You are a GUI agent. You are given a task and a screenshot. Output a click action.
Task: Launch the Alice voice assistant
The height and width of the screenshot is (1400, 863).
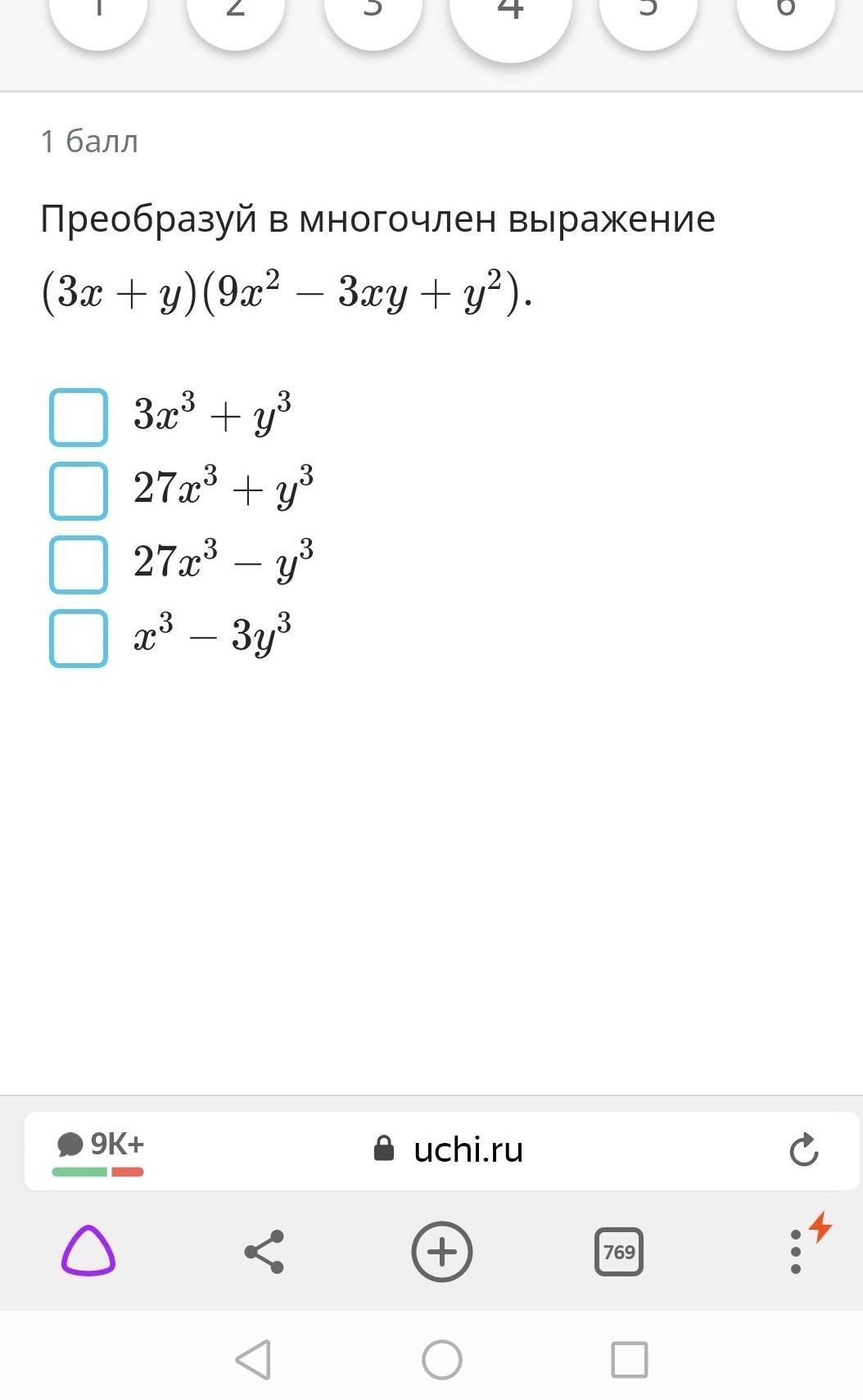(88, 1251)
